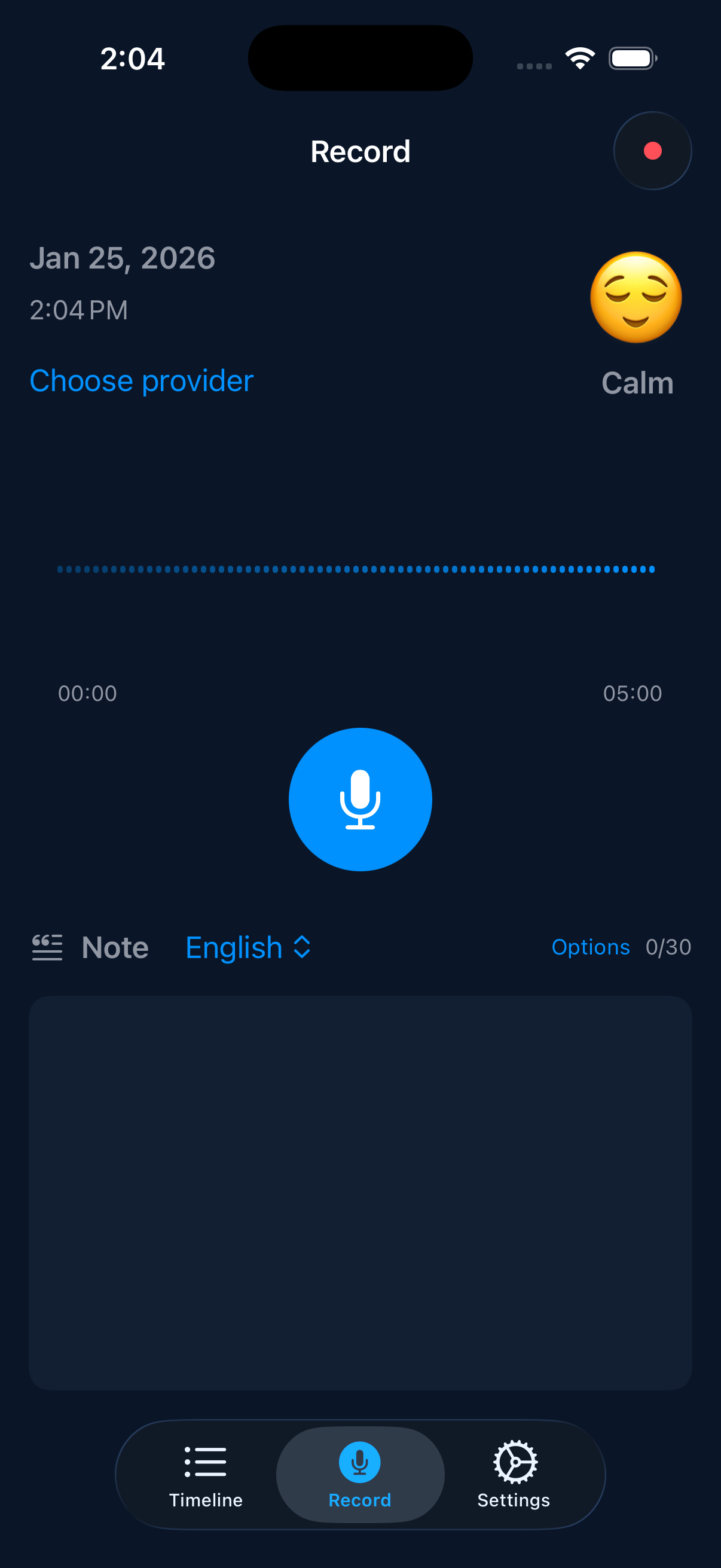Open the Timeline list icon in bottom bar
The image size is (721, 1568).
205,1463
